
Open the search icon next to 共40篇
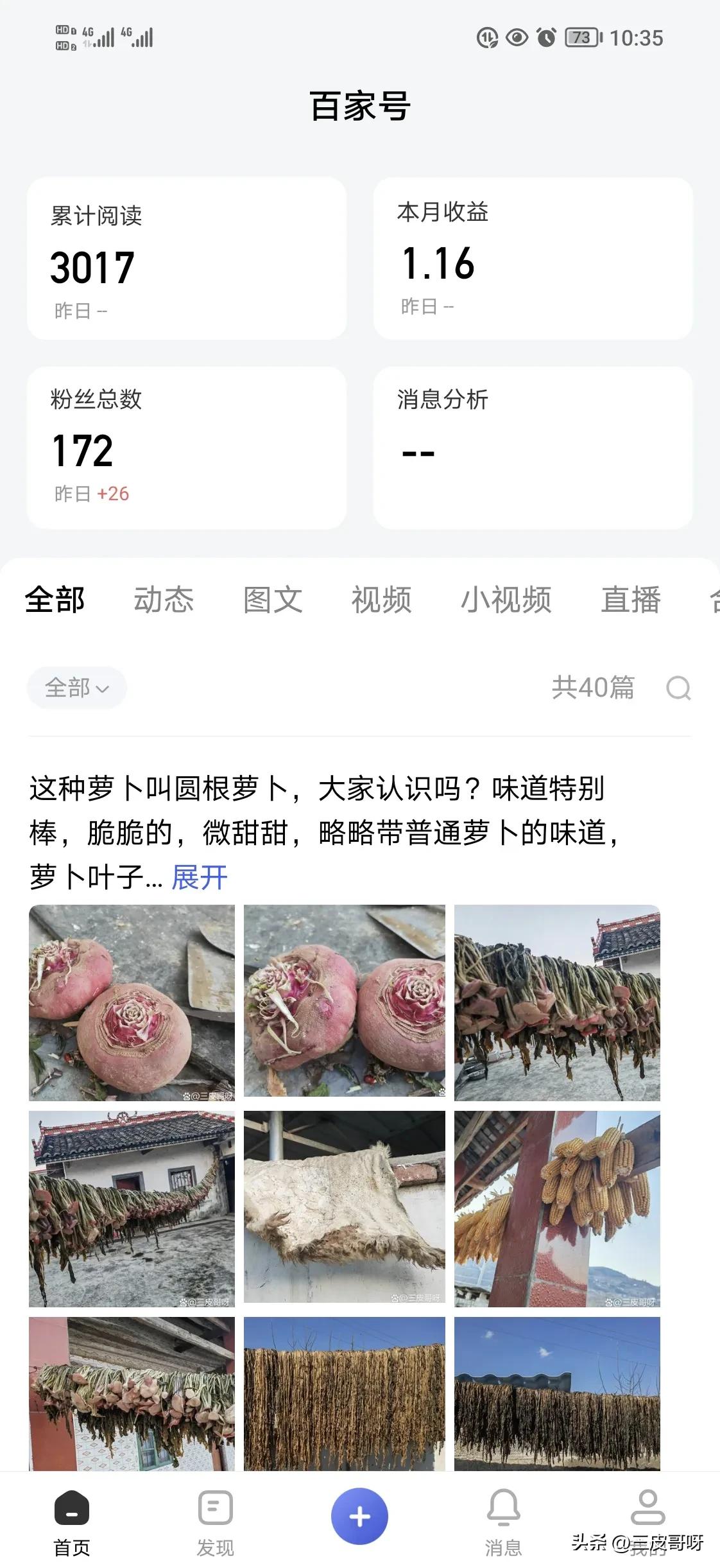678,688
